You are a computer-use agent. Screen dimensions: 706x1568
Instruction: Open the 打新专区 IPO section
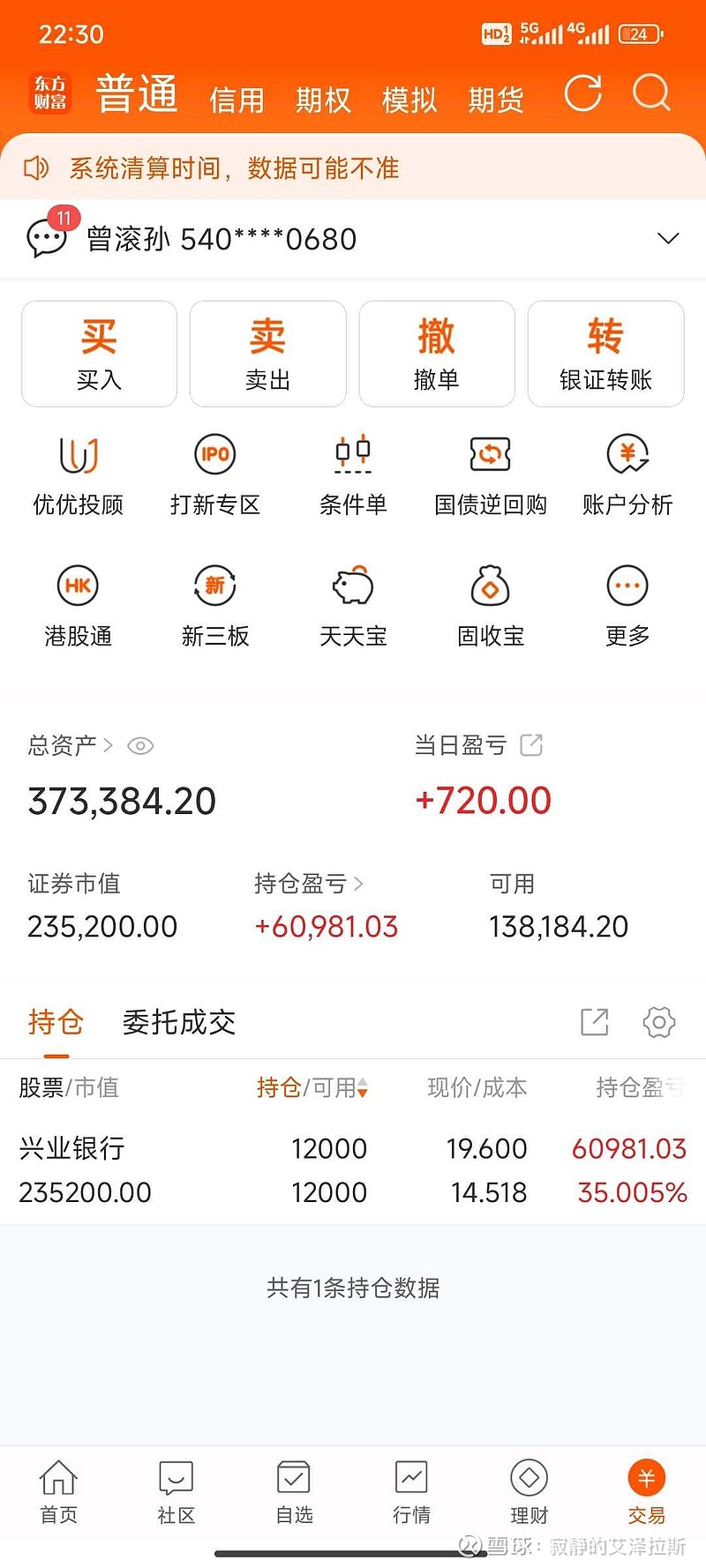click(x=214, y=474)
